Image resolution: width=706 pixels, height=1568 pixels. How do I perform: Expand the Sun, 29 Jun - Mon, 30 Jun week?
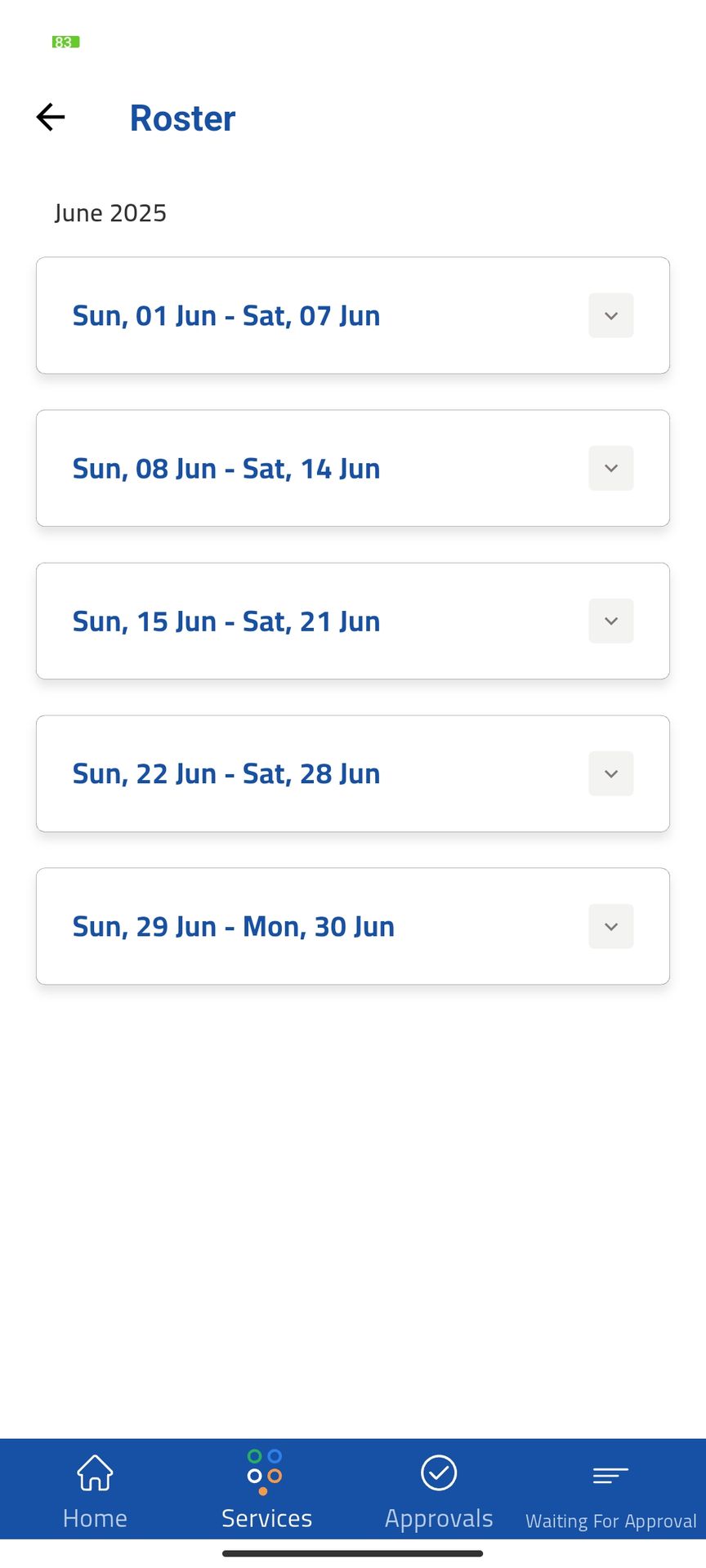pyautogui.click(x=610, y=927)
